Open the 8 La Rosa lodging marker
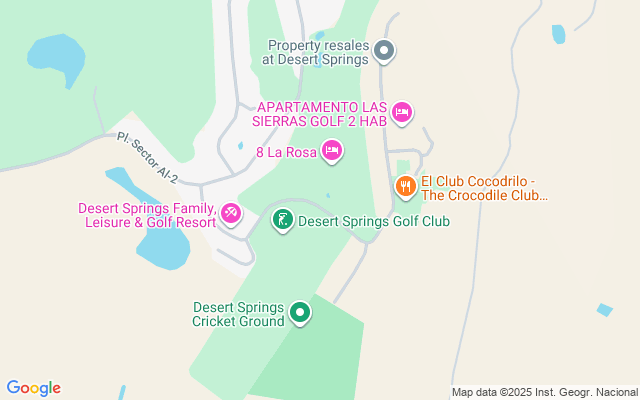Screen dimensions: 640x400 coord(333,152)
